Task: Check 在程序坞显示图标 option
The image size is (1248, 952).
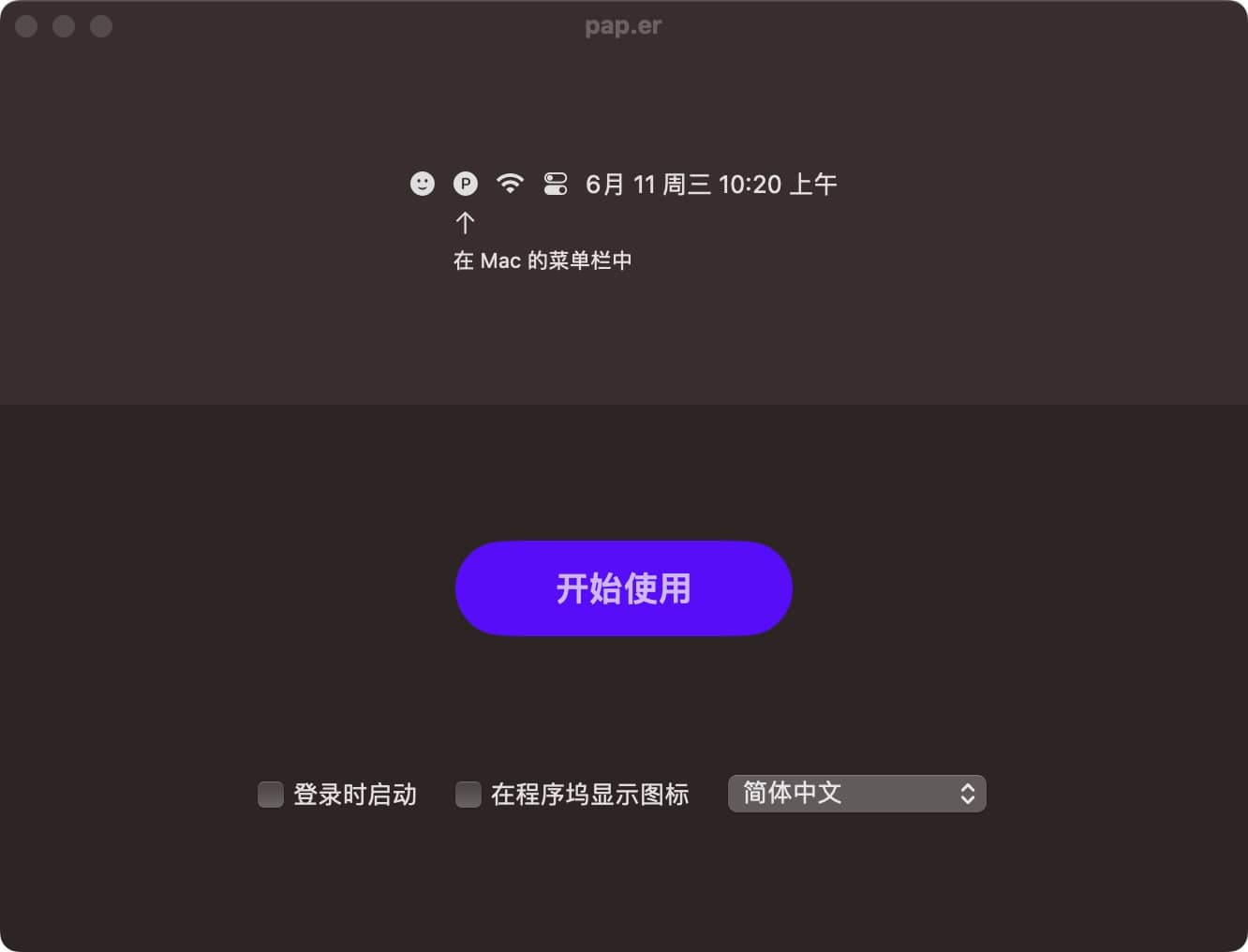Action: coord(468,795)
